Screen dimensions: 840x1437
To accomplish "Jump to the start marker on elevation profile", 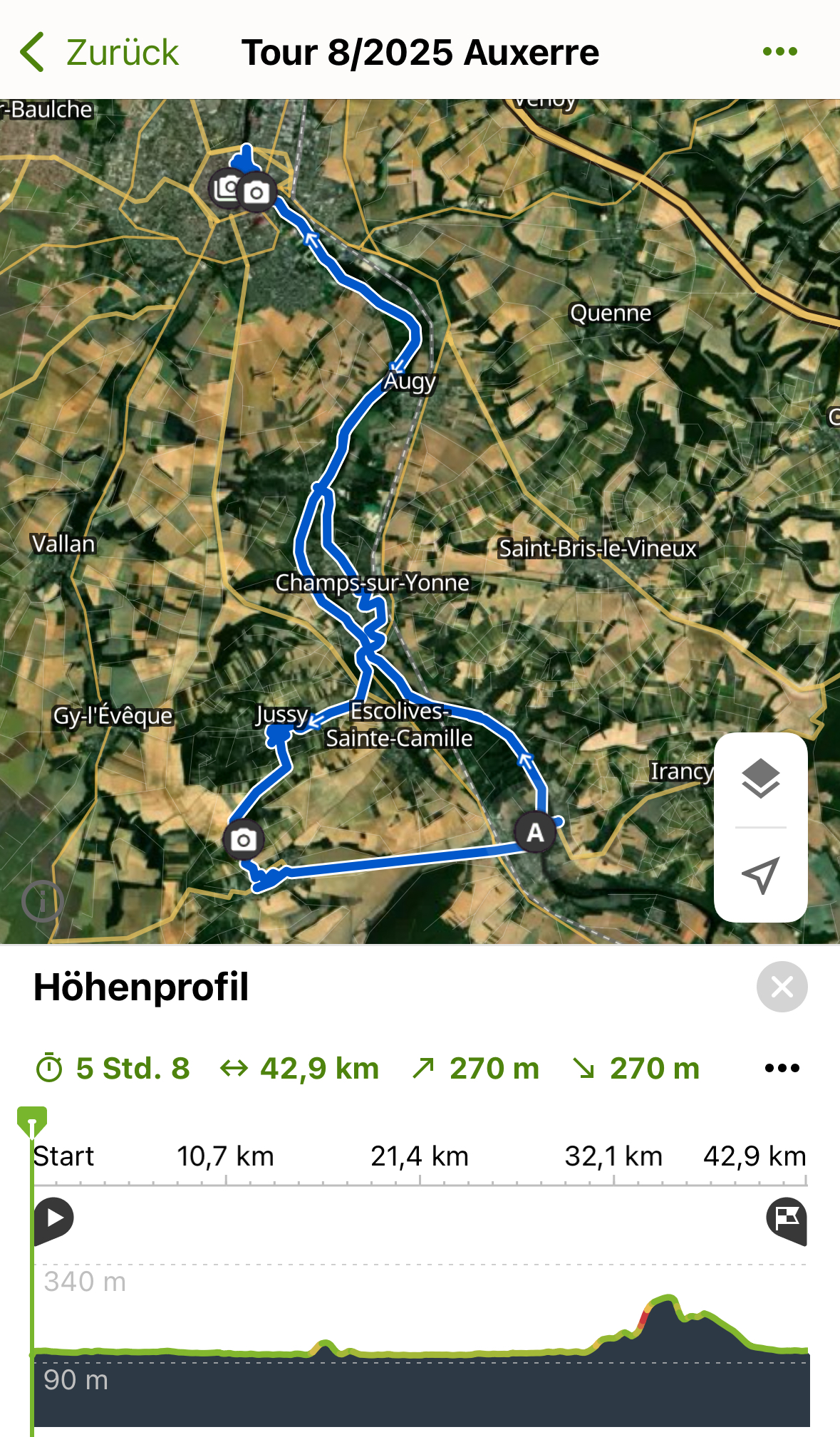I will click(54, 1218).
